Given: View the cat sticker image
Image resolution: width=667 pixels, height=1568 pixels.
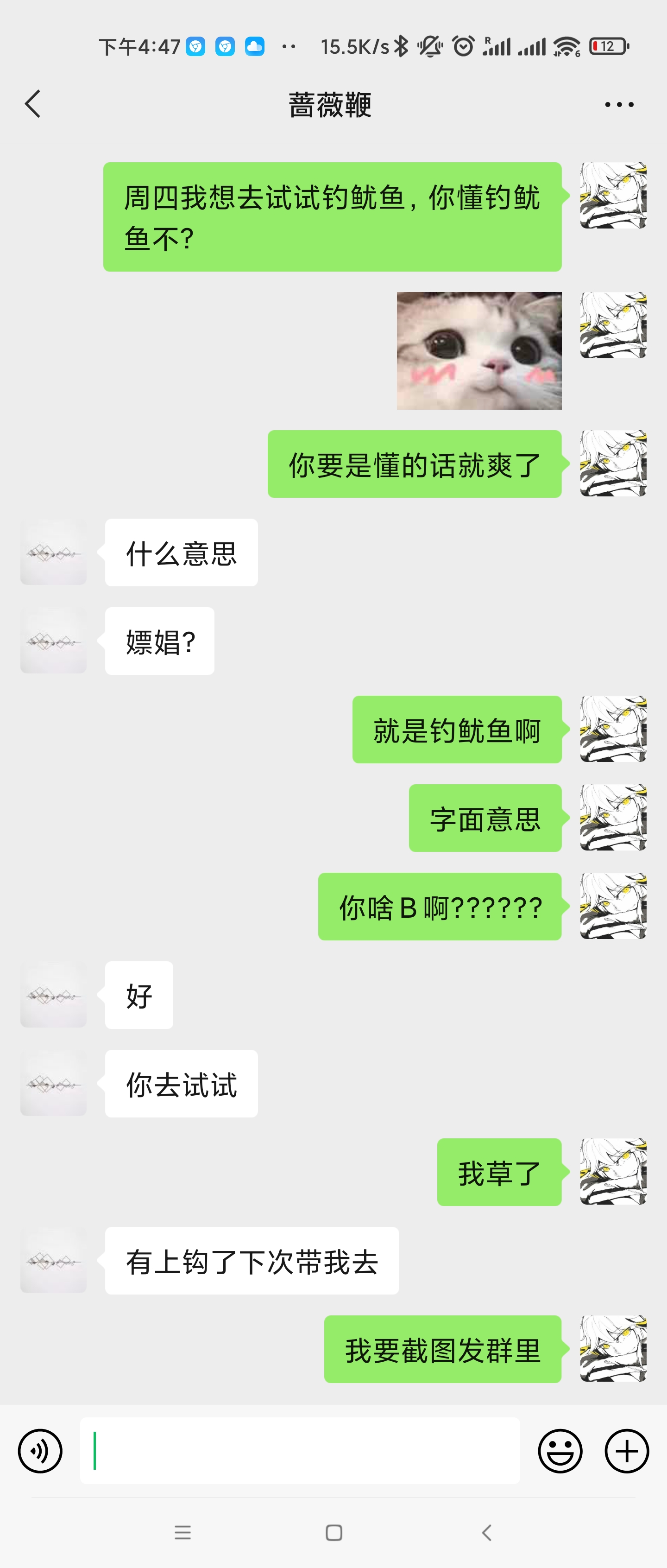Looking at the screenshot, I should click(x=479, y=350).
